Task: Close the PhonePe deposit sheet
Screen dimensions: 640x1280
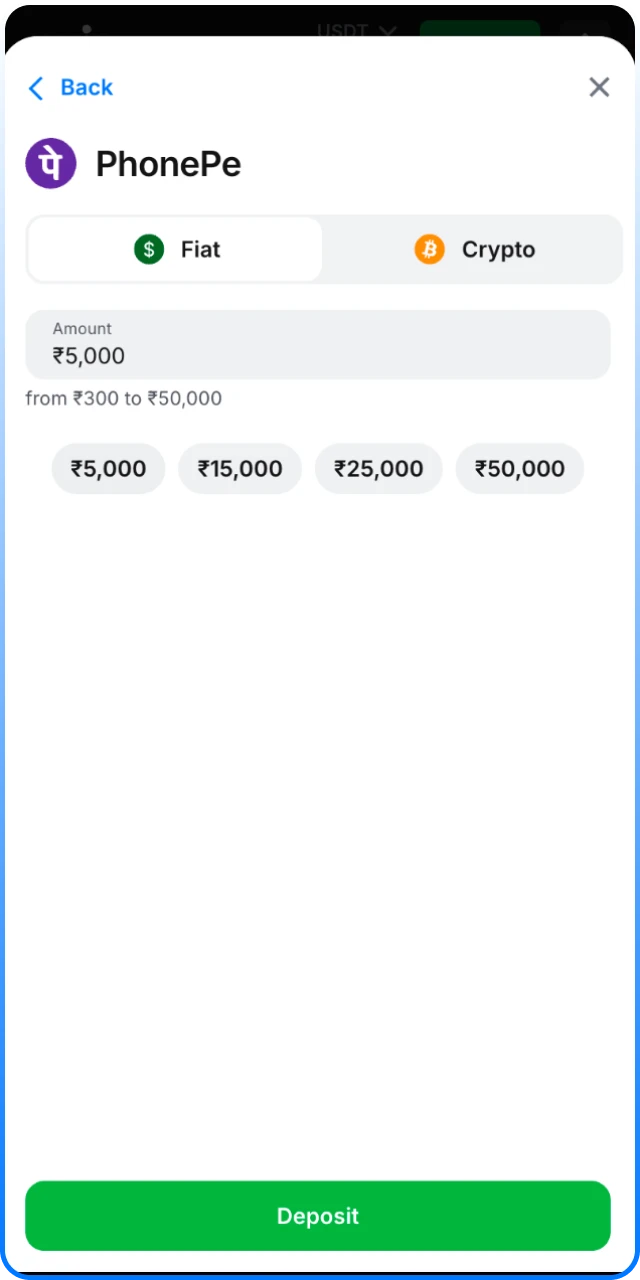Action: pyautogui.click(x=599, y=88)
